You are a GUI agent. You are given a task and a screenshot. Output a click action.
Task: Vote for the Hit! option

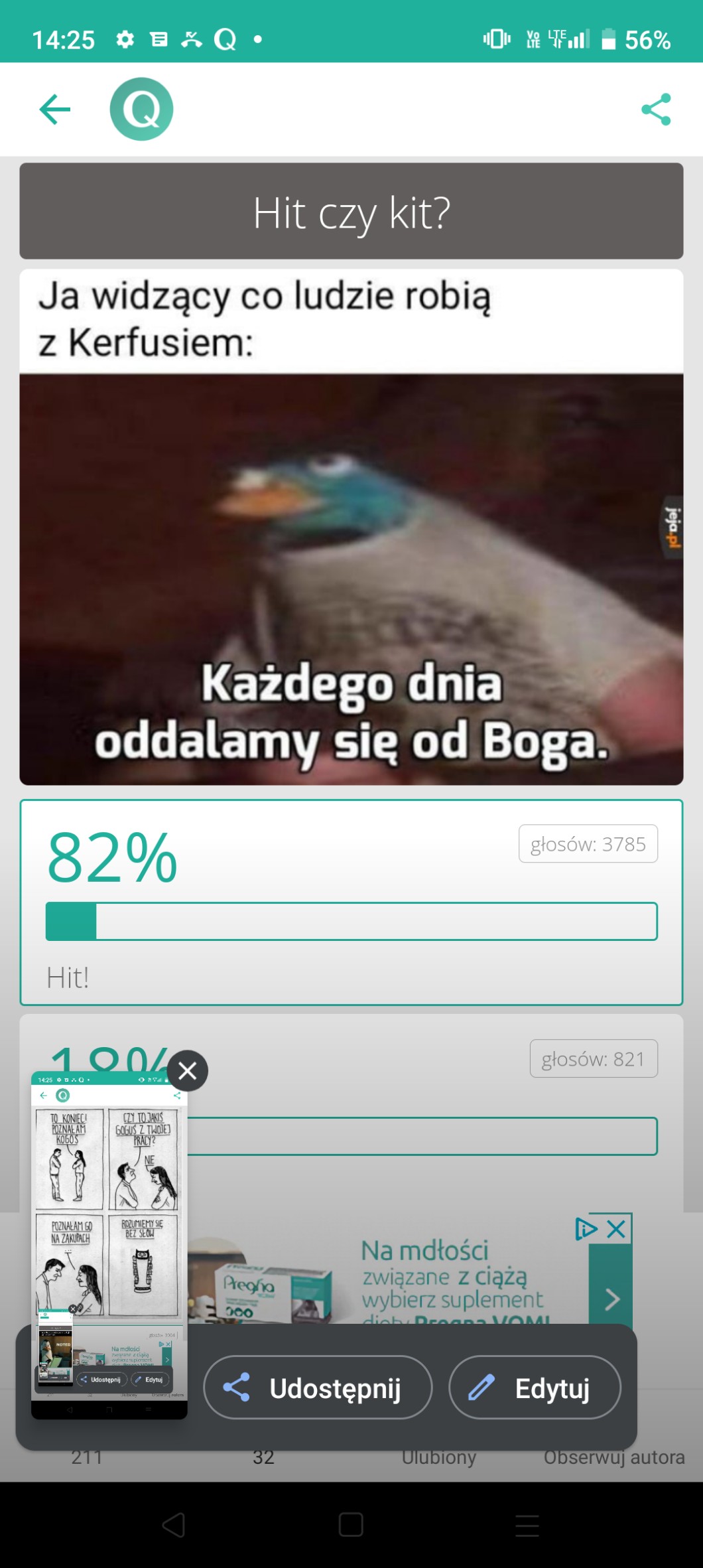point(351,902)
